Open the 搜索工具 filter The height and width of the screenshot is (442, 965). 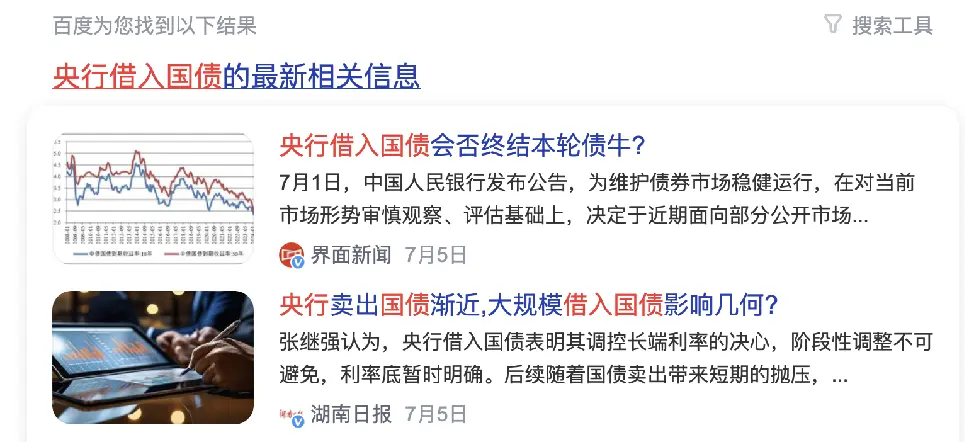(878, 25)
